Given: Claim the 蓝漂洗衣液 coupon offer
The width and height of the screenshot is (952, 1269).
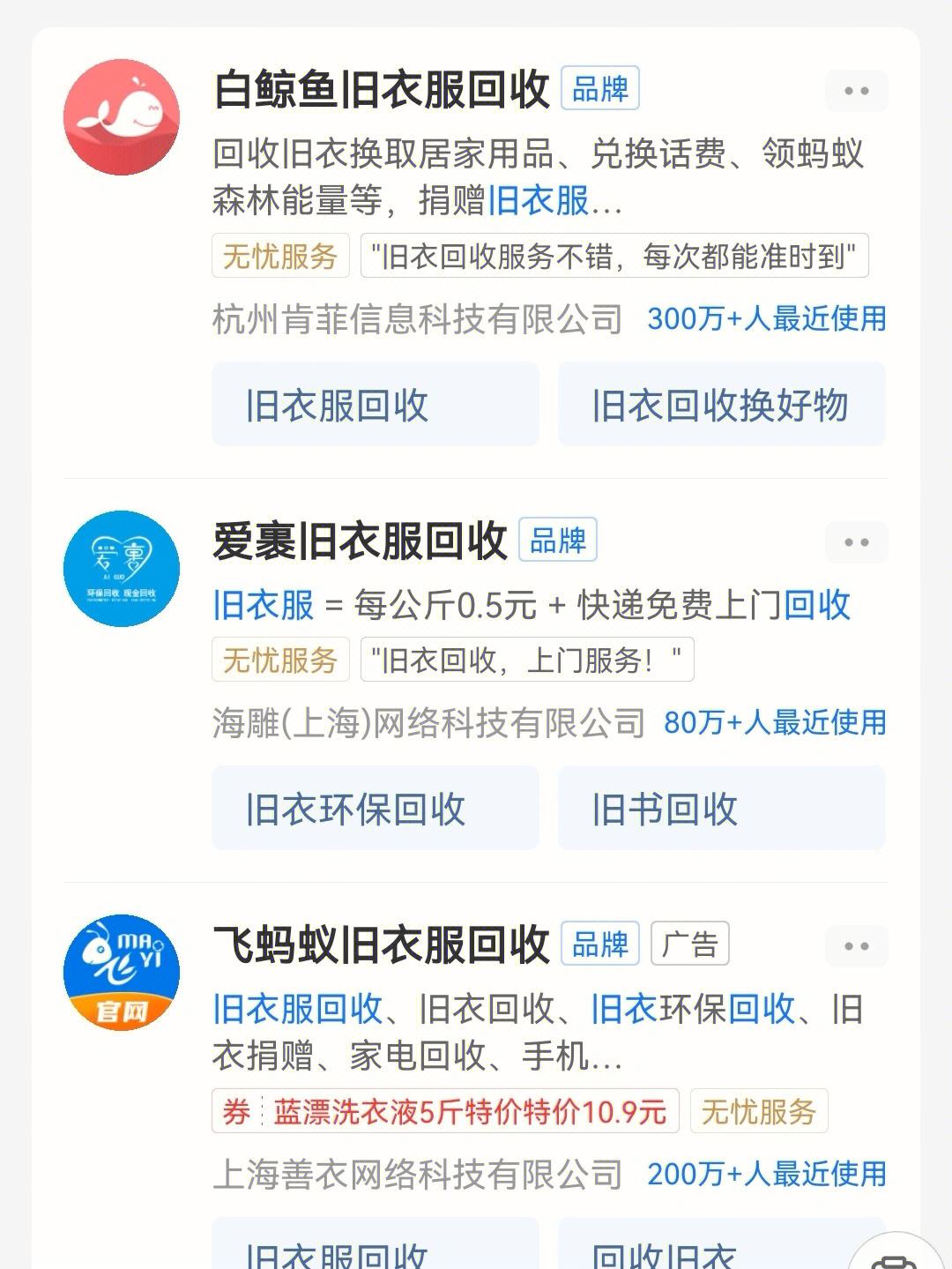Looking at the screenshot, I should tap(445, 1111).
